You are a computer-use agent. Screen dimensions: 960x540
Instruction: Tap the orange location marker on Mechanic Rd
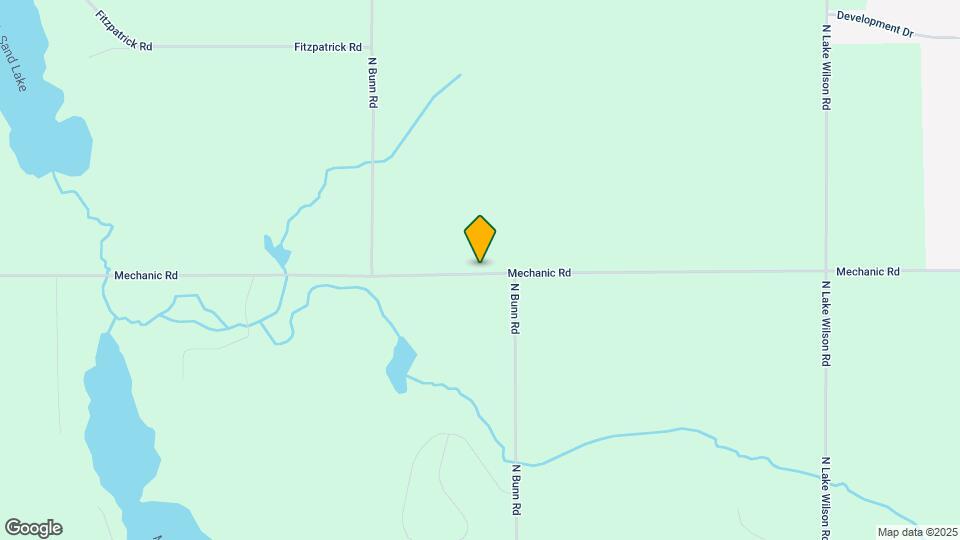480,238
